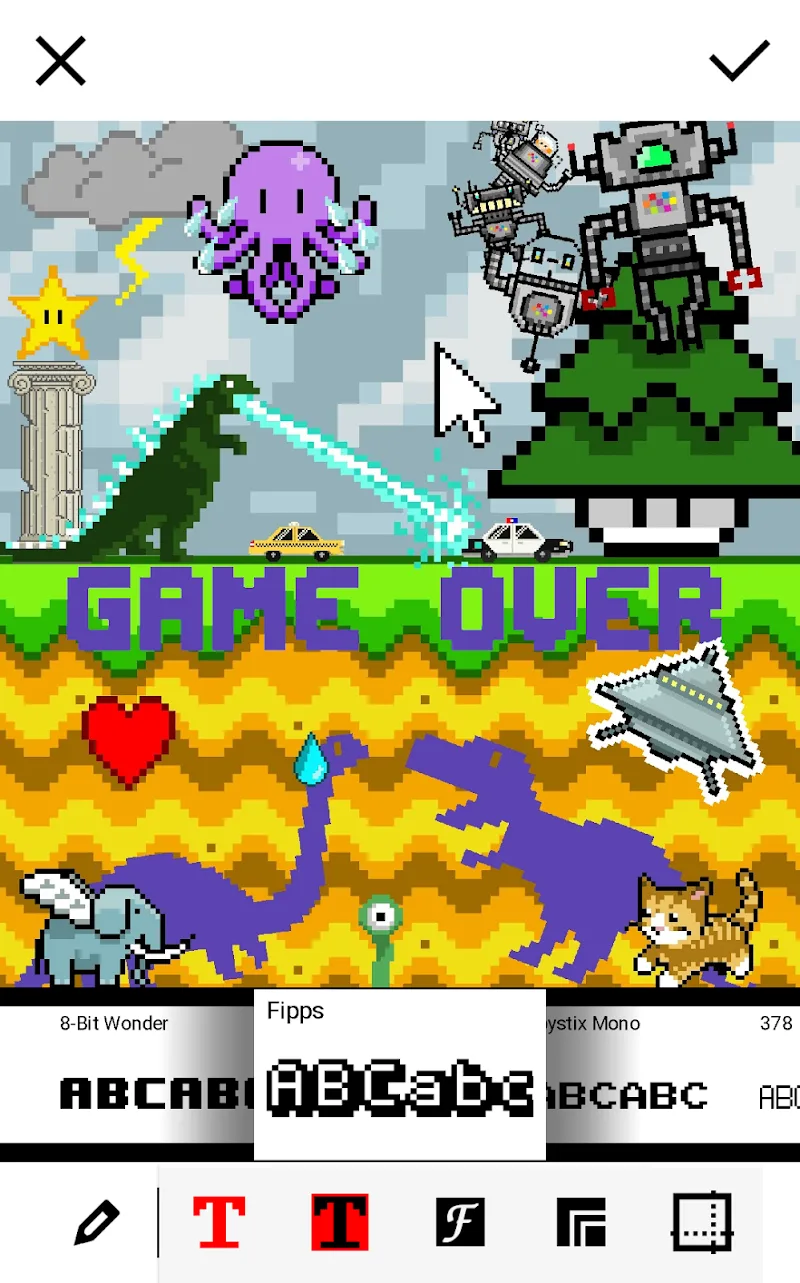Open the text box border tool

click(x=701, y=1222)
